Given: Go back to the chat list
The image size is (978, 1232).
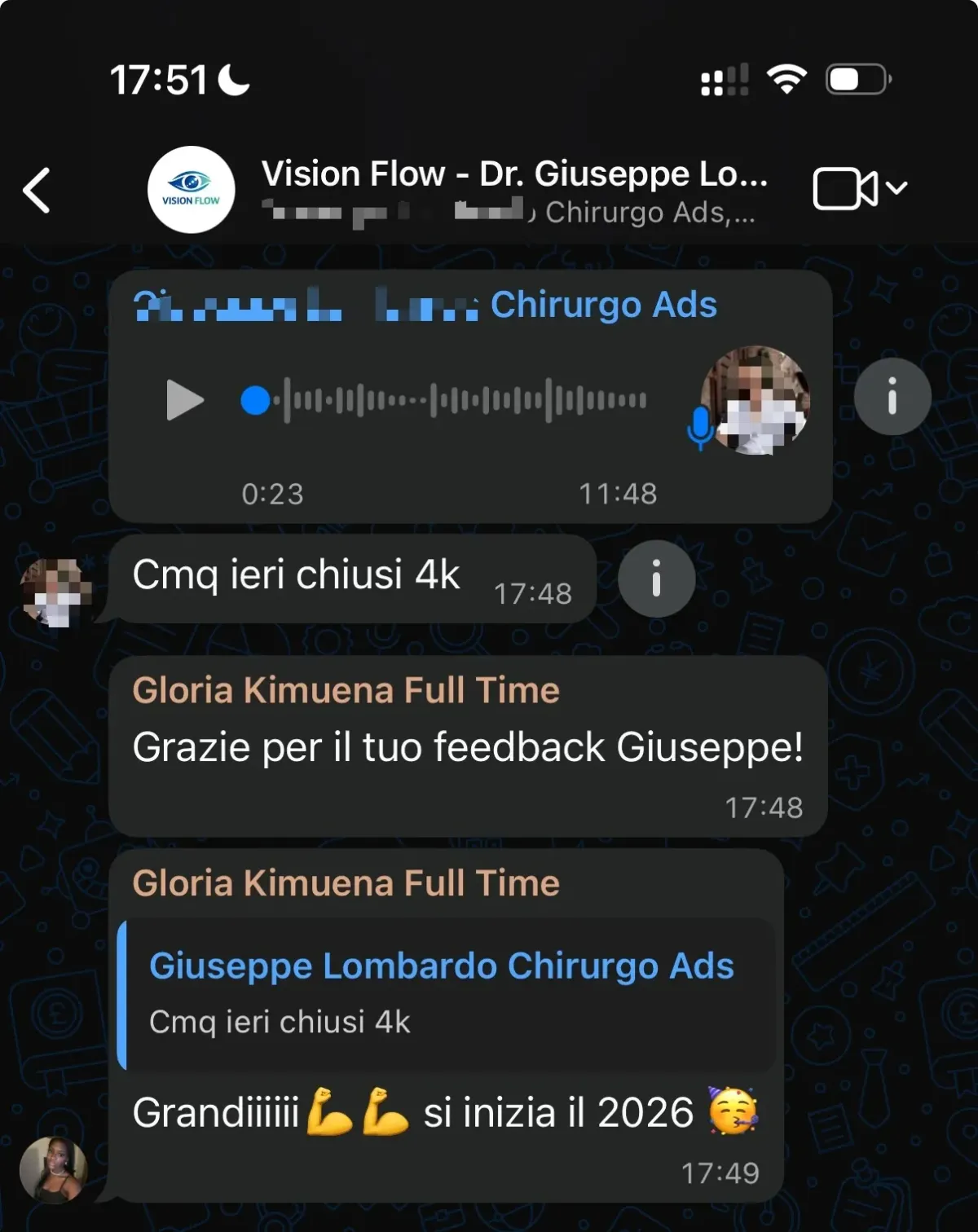Looking at the screenshot, I should (37, 190).
